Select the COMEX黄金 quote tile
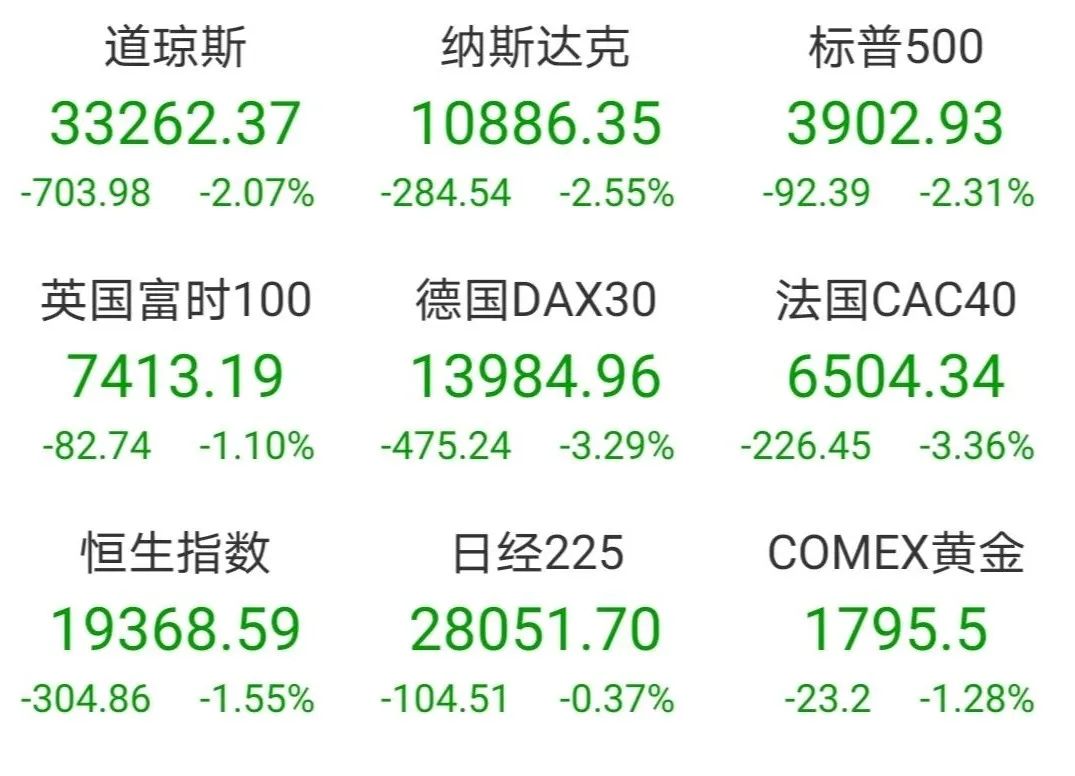The image size is (1075, 776). point(895,629)
